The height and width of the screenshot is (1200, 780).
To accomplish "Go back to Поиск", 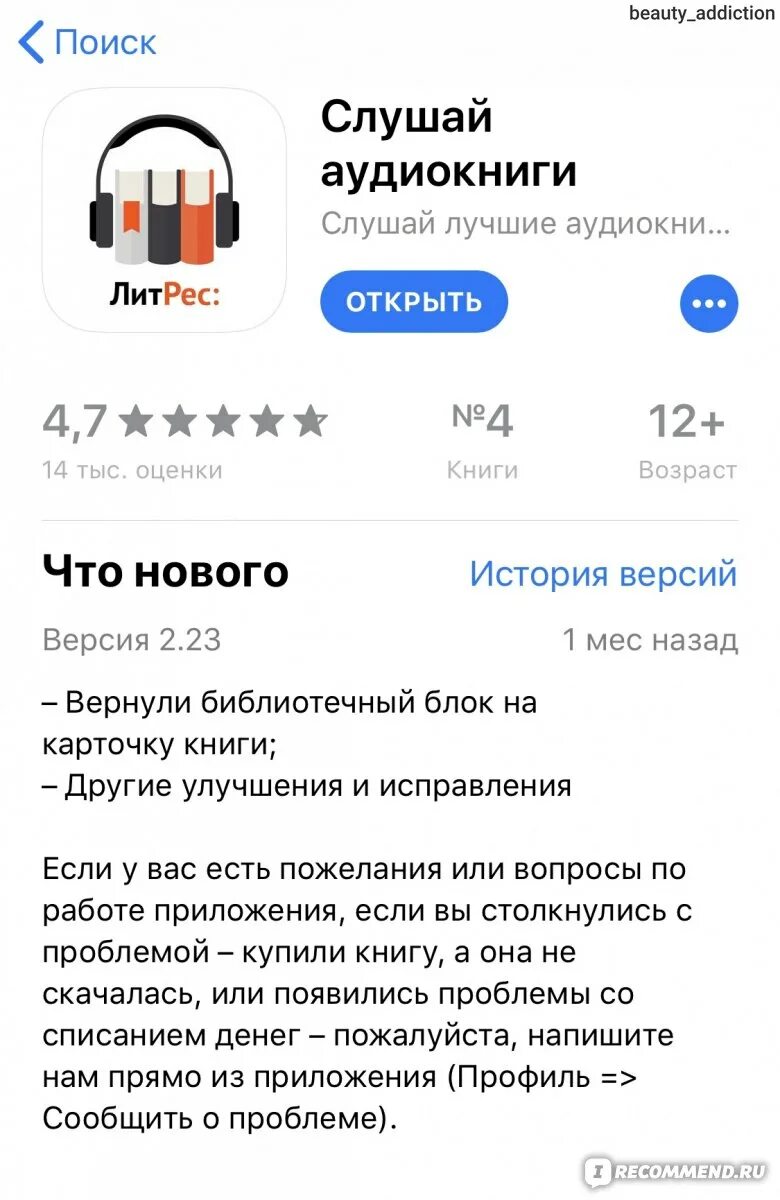I will [88, 43].
